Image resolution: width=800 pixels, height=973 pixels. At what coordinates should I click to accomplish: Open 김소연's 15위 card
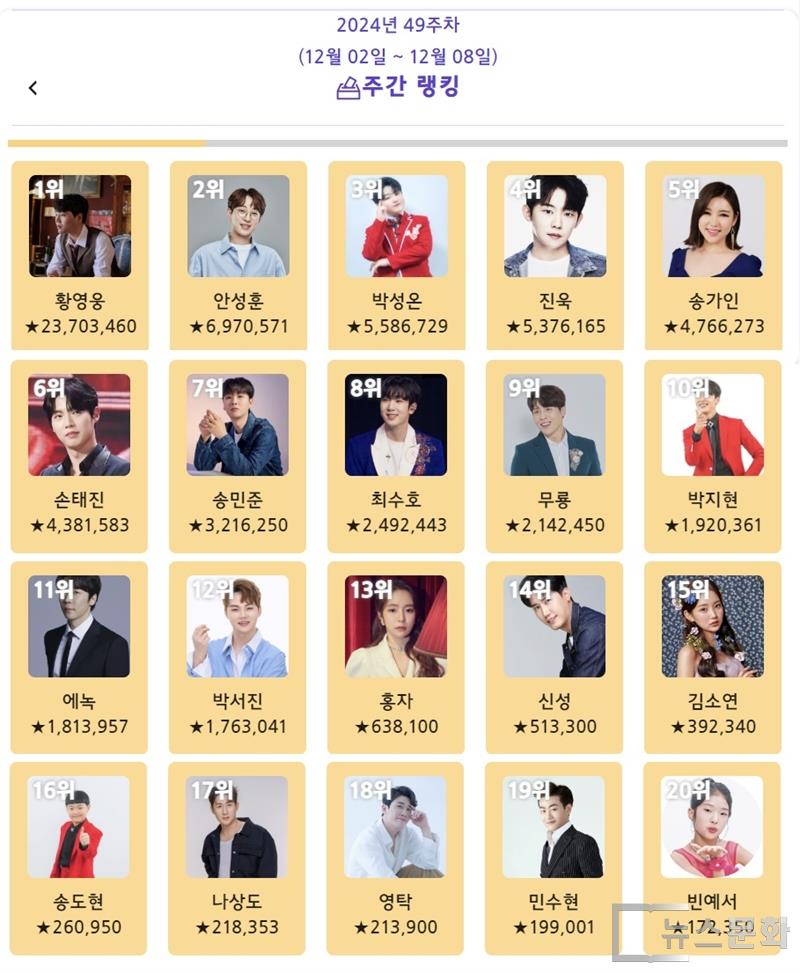click(713, 656)
